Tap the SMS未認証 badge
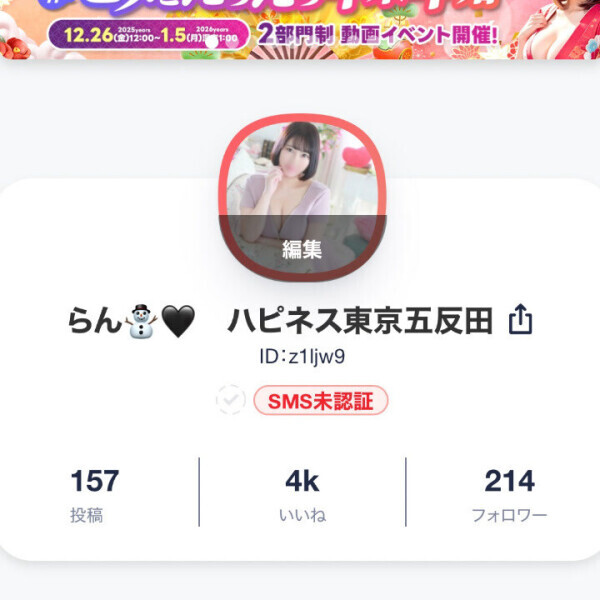The width and height of the screenshot is (600, 600). click(320, 401)
